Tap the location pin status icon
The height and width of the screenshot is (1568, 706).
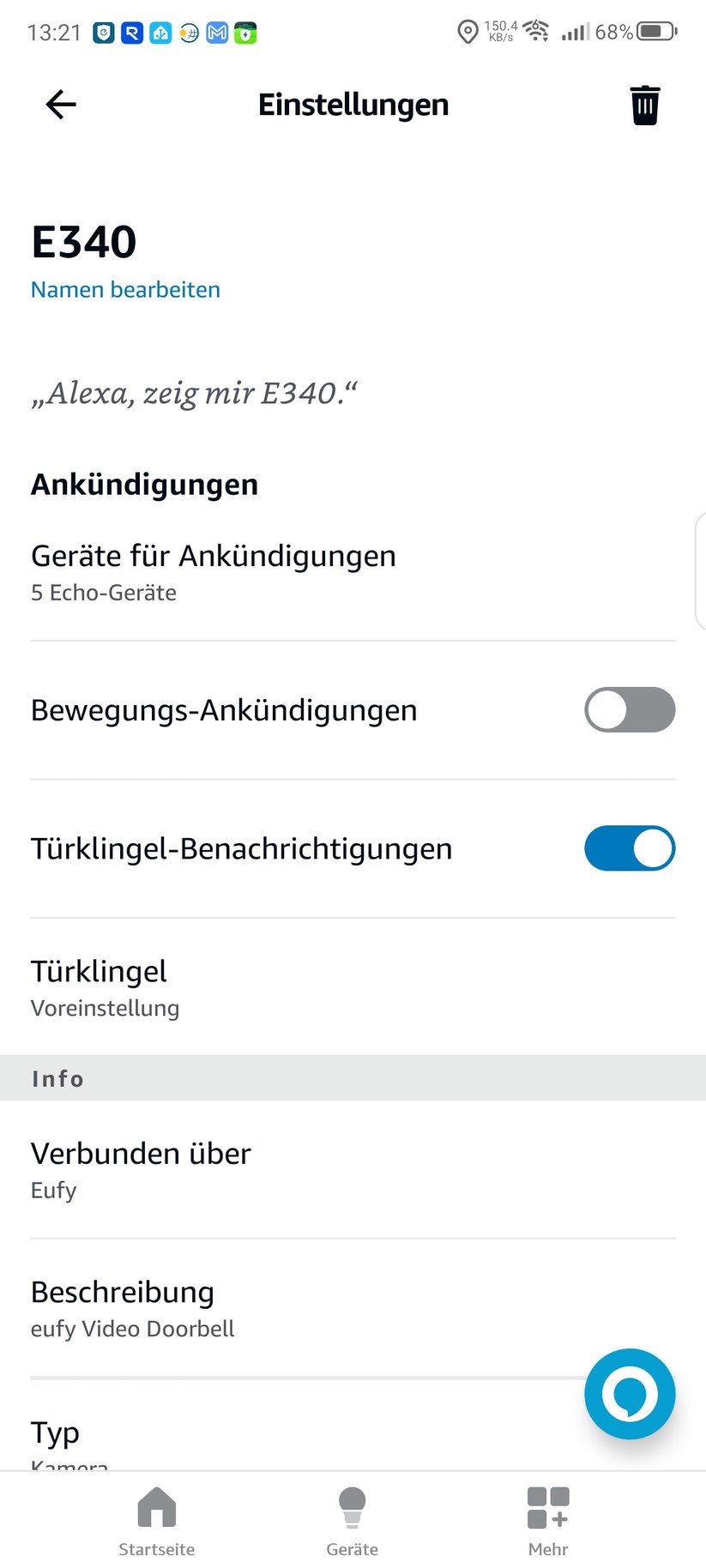click(468, 33)
